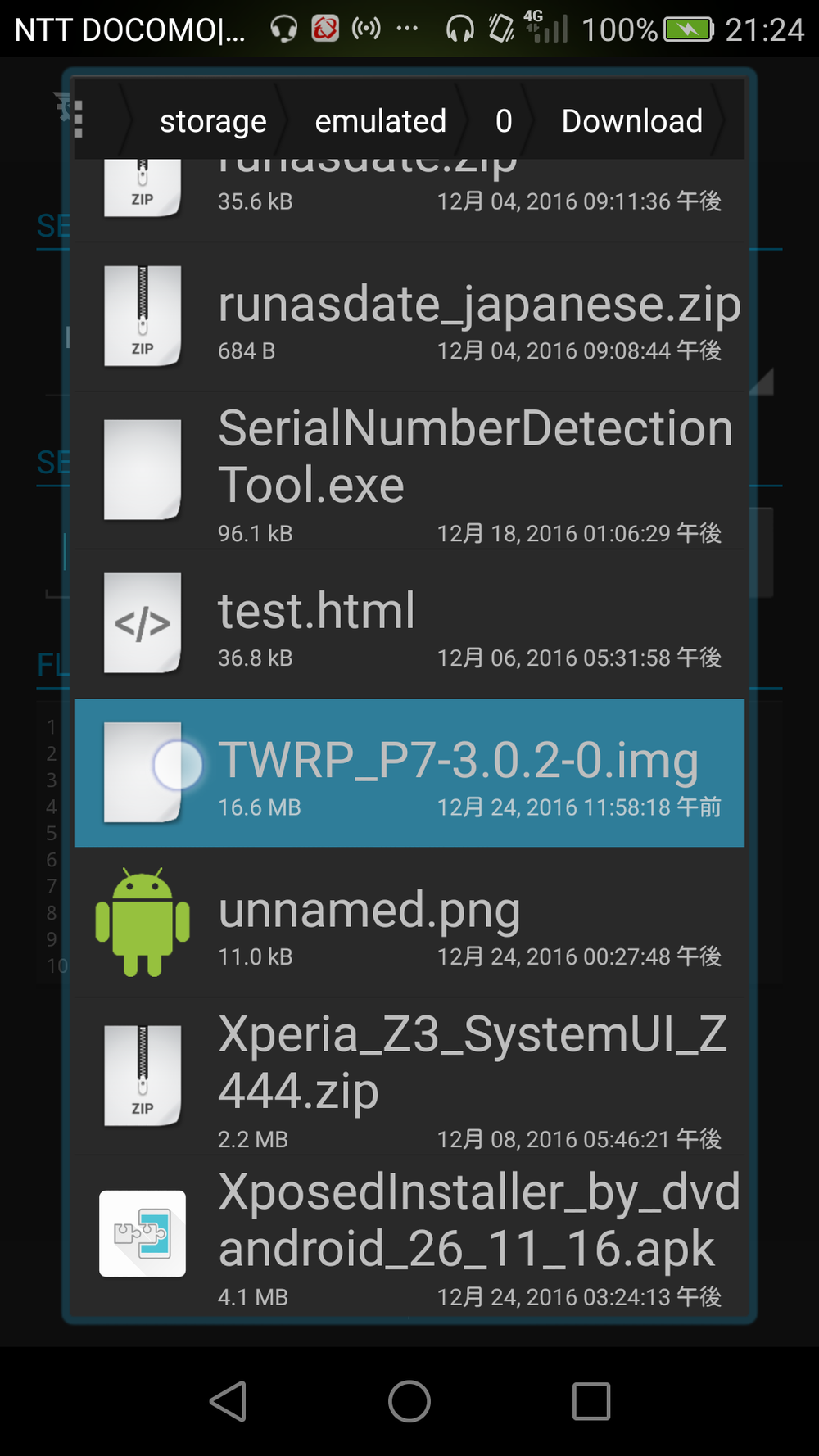Go back with system back button
Screen dimensions: 819x1456
coord(229,1401)
